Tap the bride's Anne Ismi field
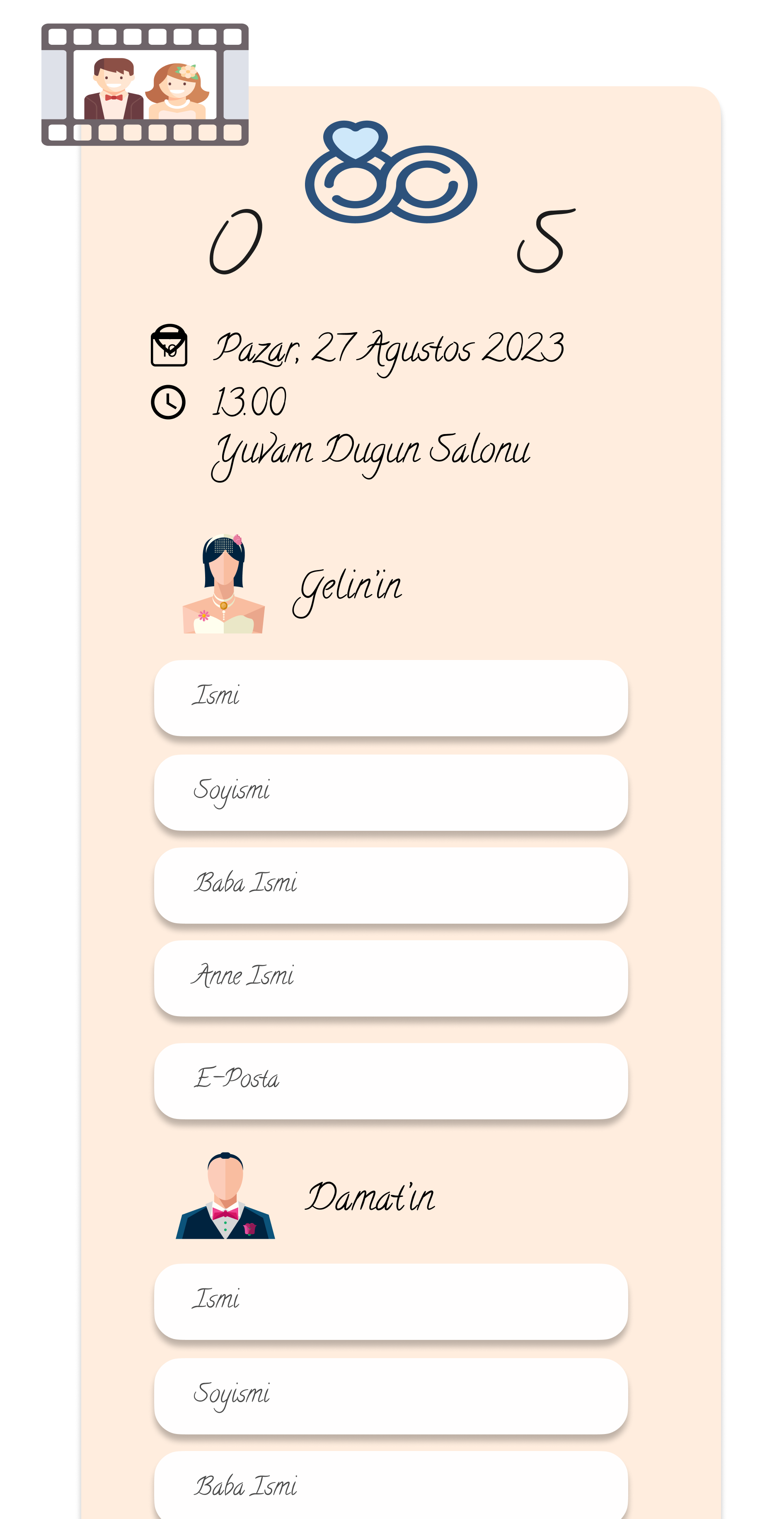This screenshot has height=1519, width=784. coord(390,977)
